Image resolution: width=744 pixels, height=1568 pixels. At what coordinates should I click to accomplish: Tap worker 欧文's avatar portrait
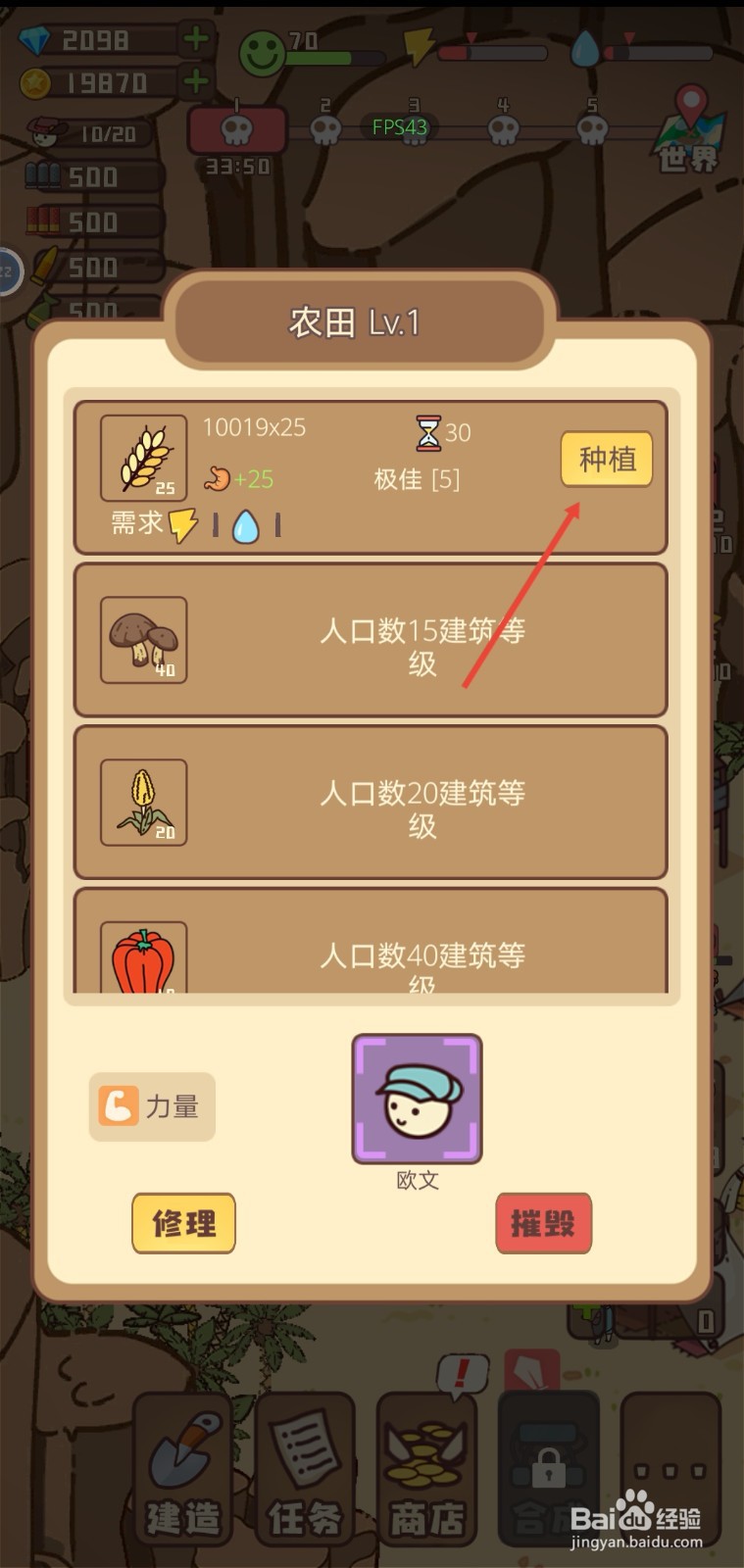416,1099
